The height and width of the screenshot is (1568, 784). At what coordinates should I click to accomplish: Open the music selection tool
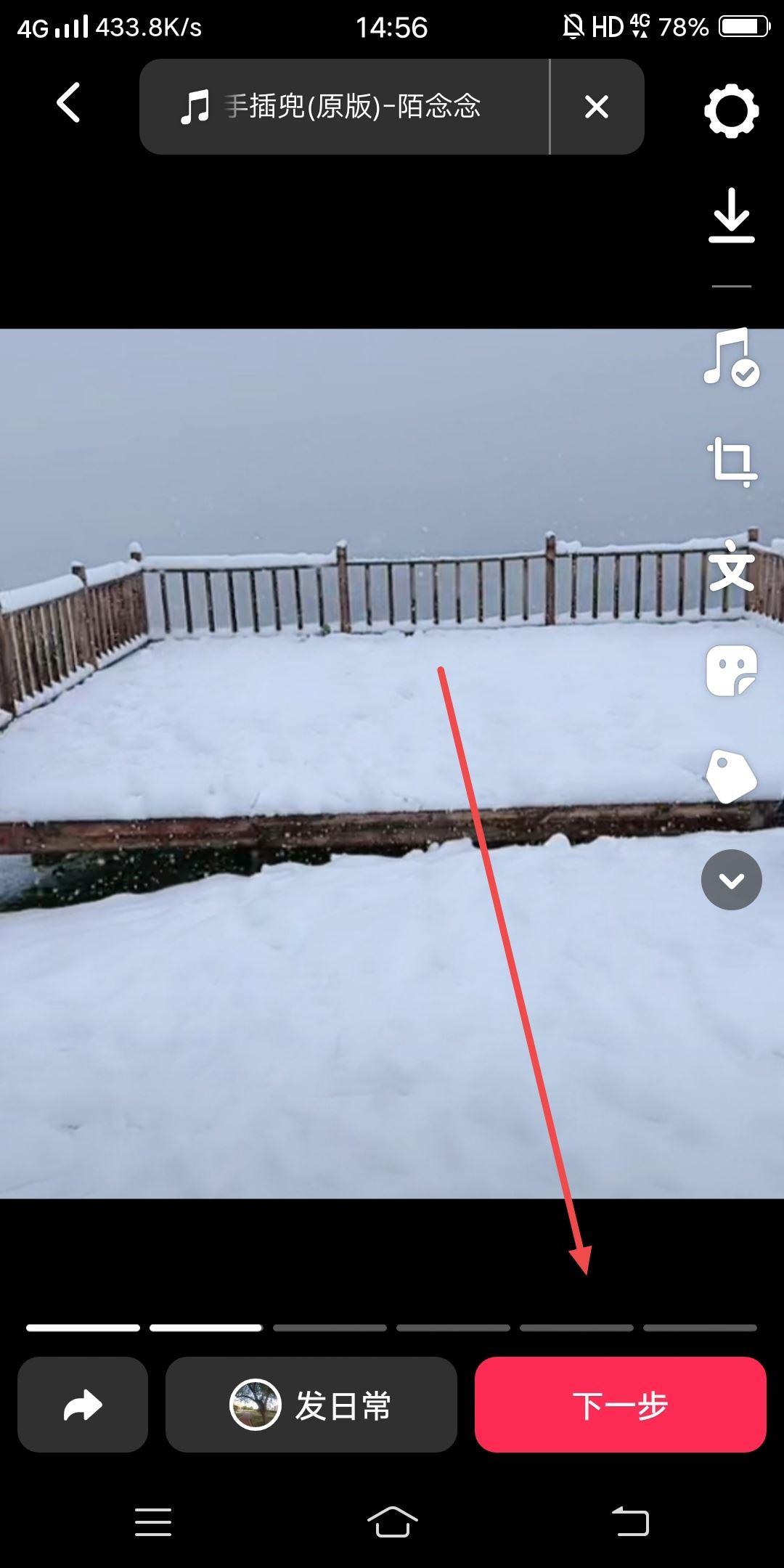pos(730,357)
